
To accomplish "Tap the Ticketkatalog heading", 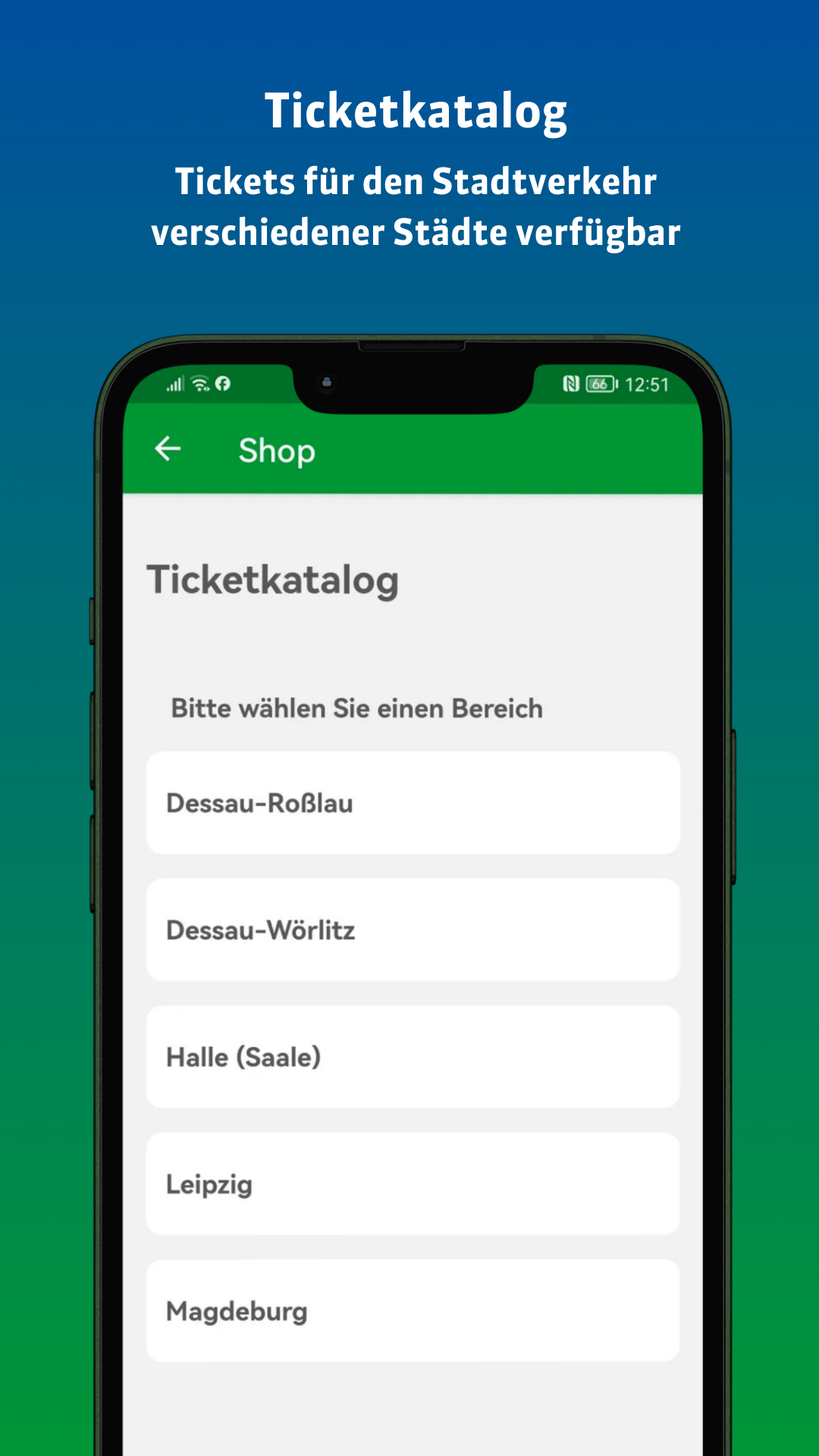I will (275, 580).
